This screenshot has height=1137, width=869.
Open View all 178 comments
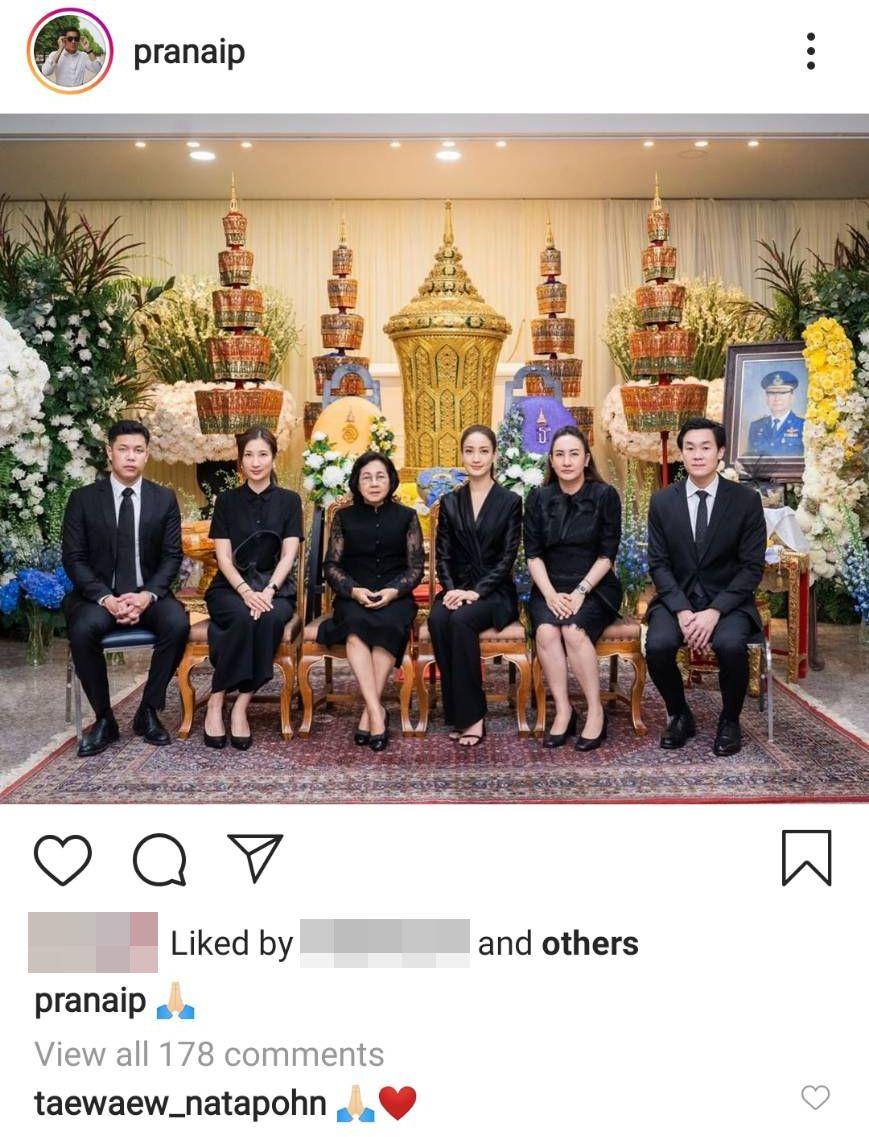coord(209,1053)
